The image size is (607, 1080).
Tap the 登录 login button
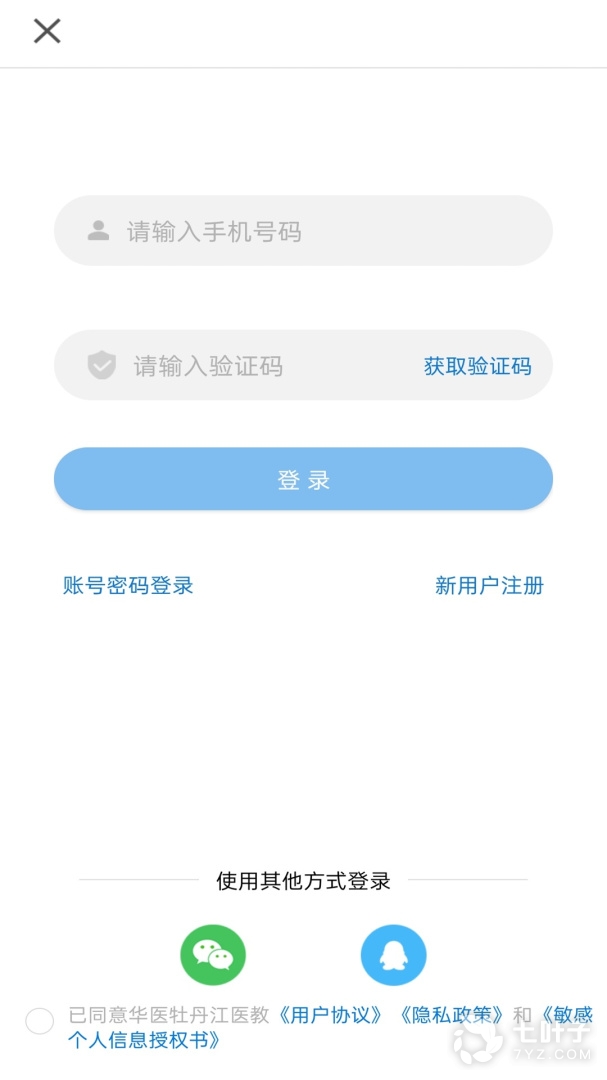(x=303, y=480)
